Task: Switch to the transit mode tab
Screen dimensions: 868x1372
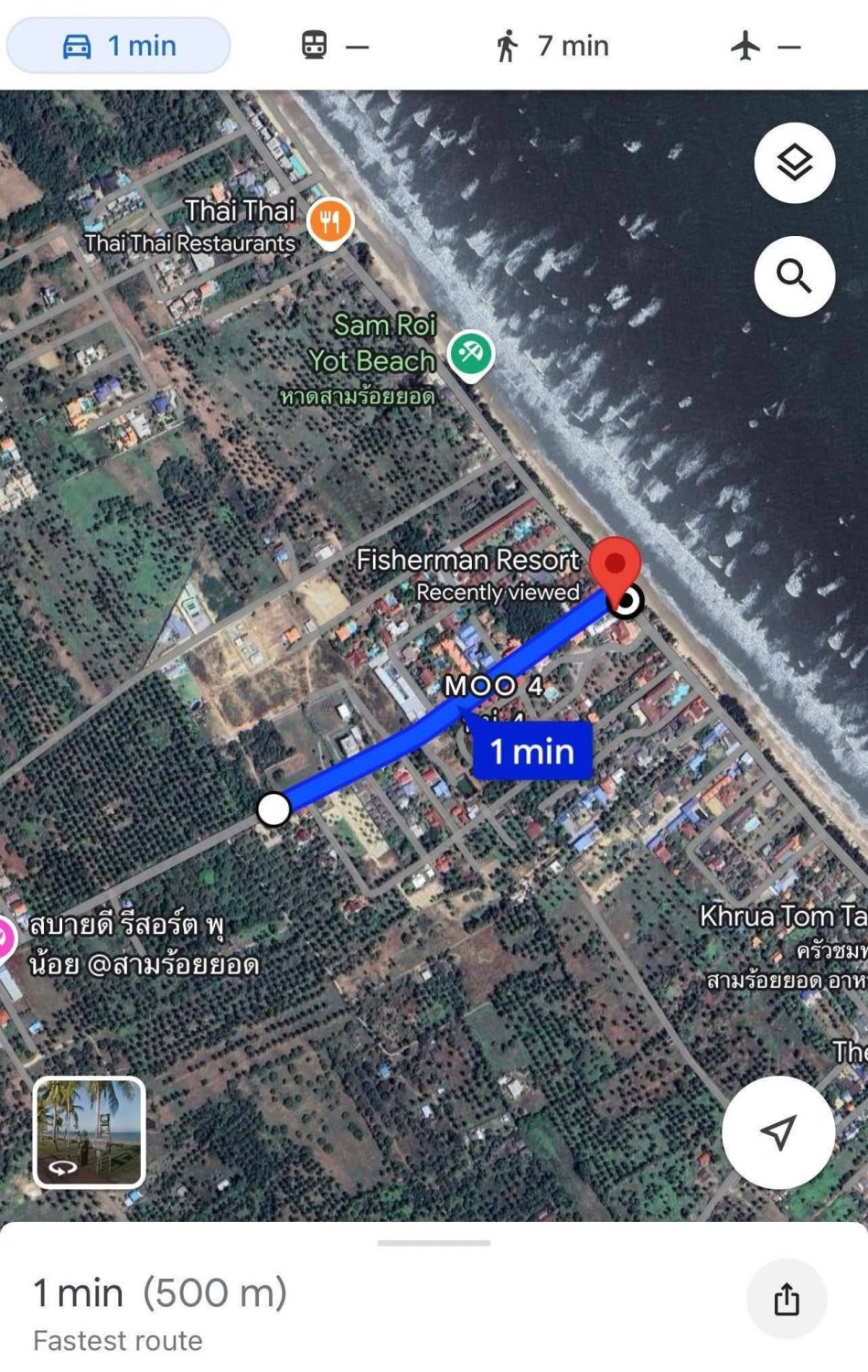Action: (x=335, y=46)
